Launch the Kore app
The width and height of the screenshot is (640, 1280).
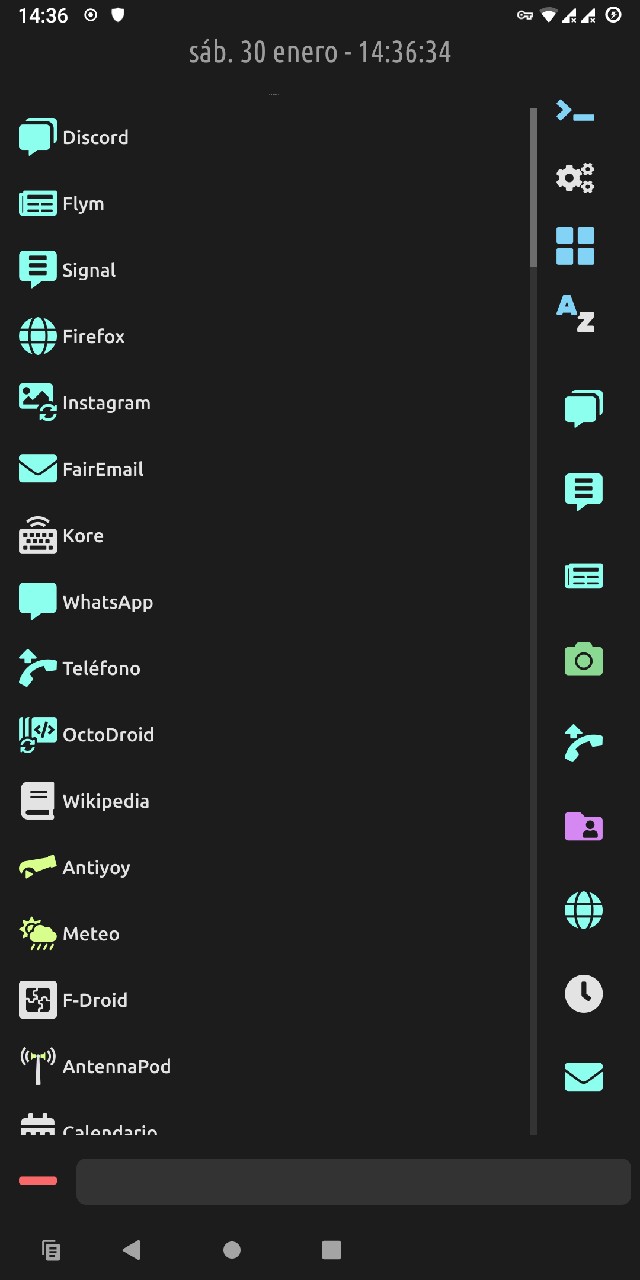pyautogui.click(x=62, y=536)
